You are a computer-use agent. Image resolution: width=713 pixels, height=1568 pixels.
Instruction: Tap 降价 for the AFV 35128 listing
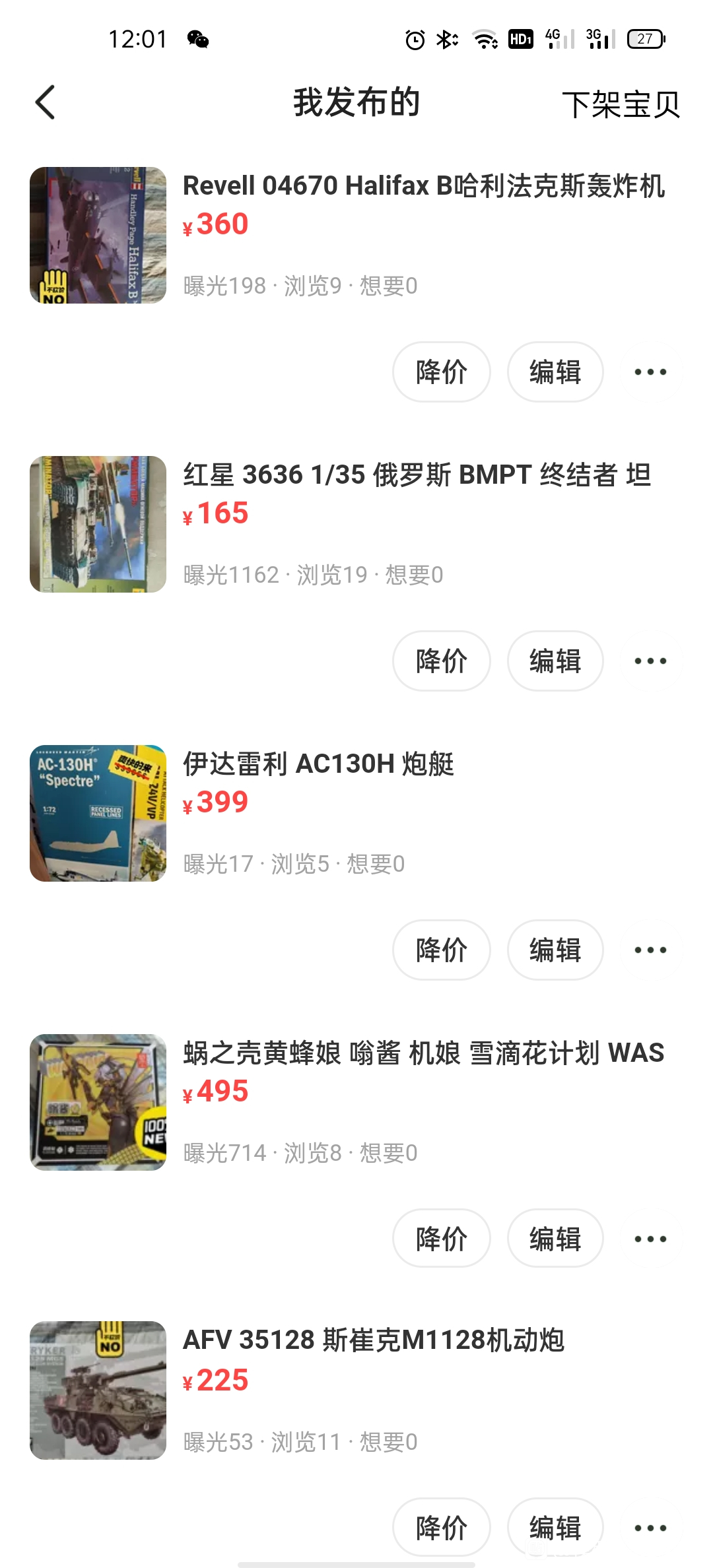click(x=442, y=1527)
